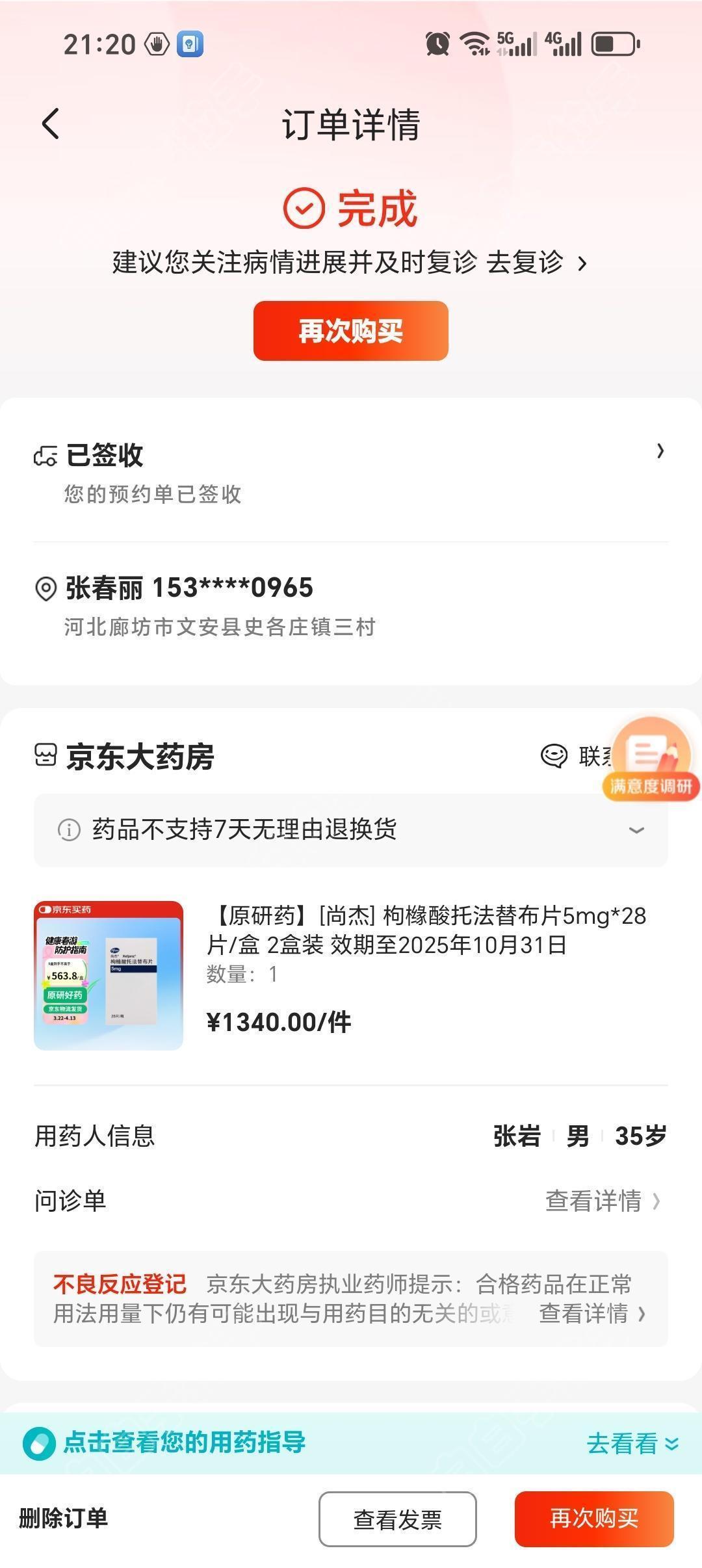Delete this order with 删除订单
The image size is (702, 1568).
[x=64, y=1519]
